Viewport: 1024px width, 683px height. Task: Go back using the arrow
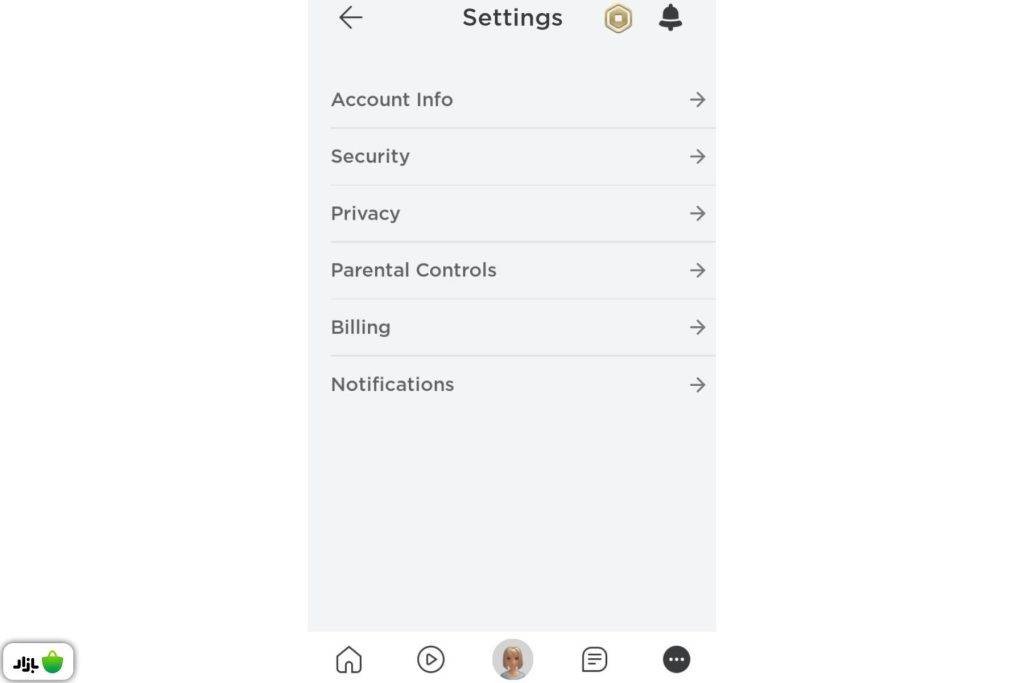click(350, 18)
